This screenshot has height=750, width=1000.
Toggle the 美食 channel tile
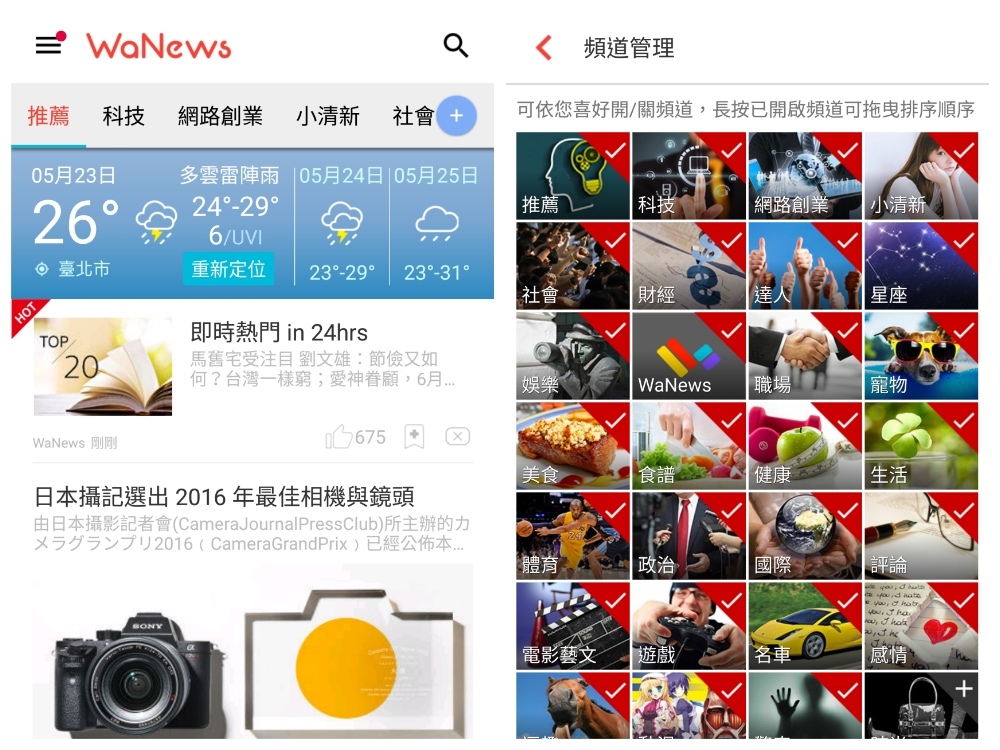(573, 446)
